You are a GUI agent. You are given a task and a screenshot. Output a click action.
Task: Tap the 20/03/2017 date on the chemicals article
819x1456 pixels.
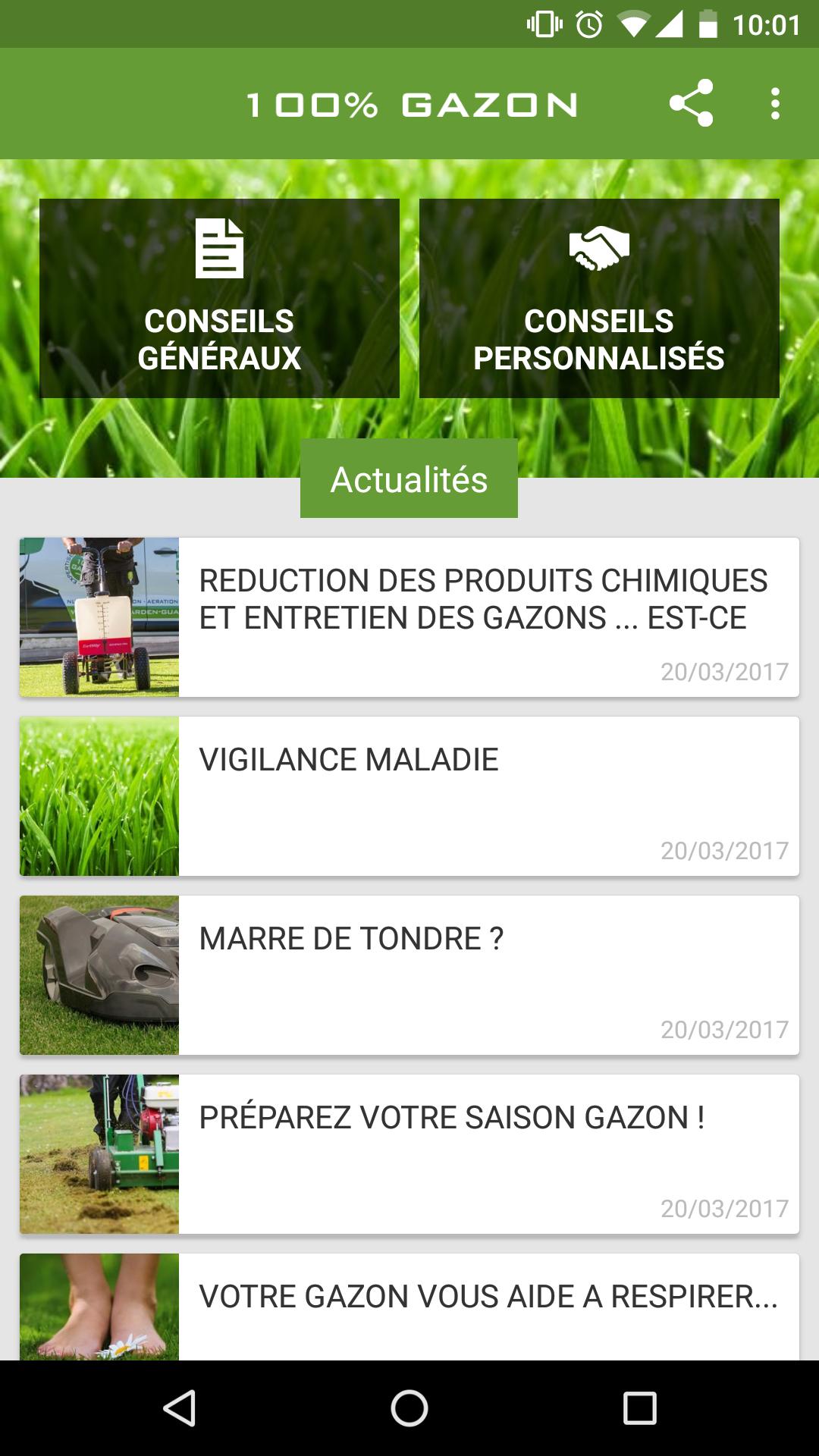[x=723, y=670]
